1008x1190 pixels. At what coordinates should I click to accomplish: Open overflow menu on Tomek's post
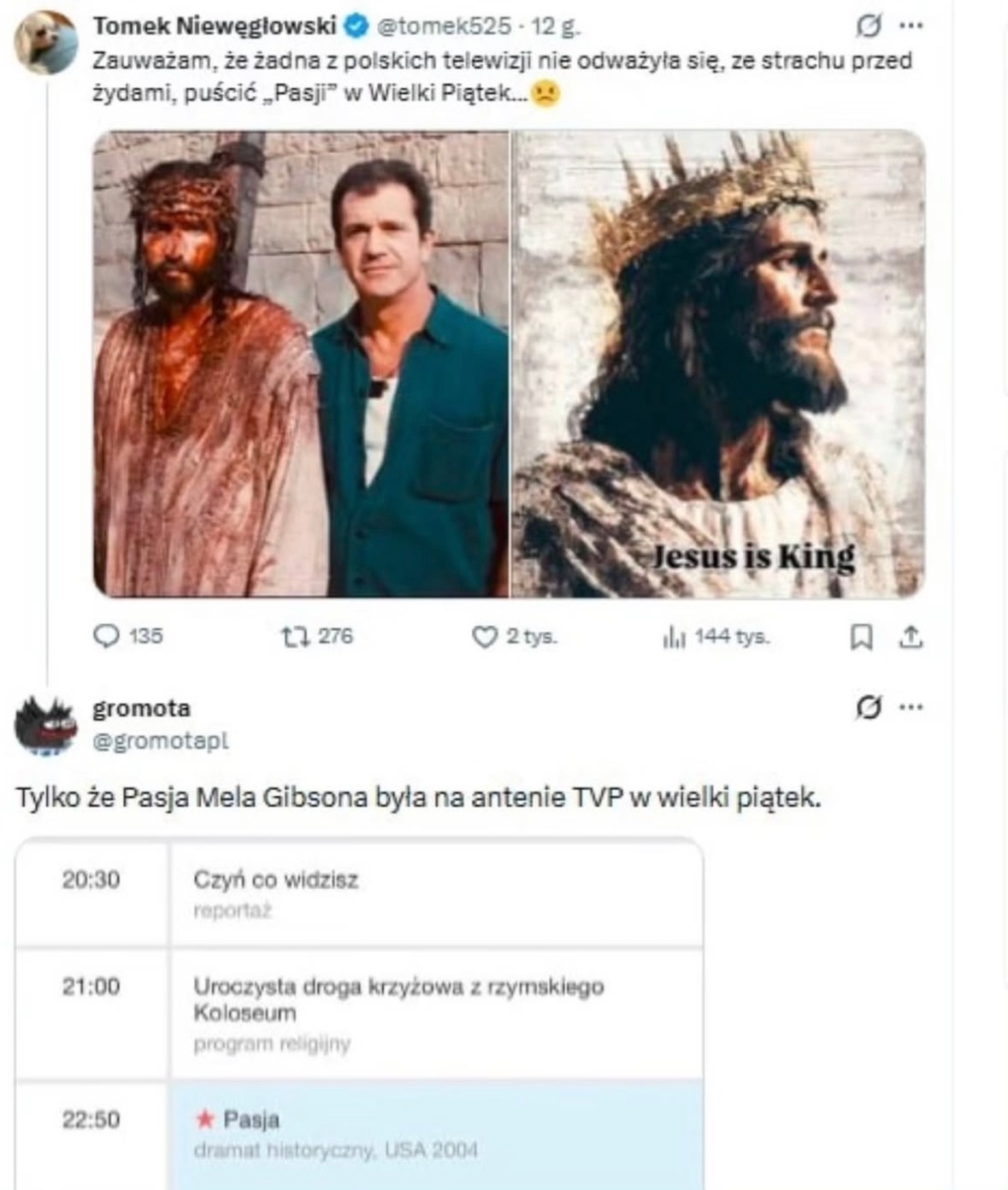pos(911,27)
